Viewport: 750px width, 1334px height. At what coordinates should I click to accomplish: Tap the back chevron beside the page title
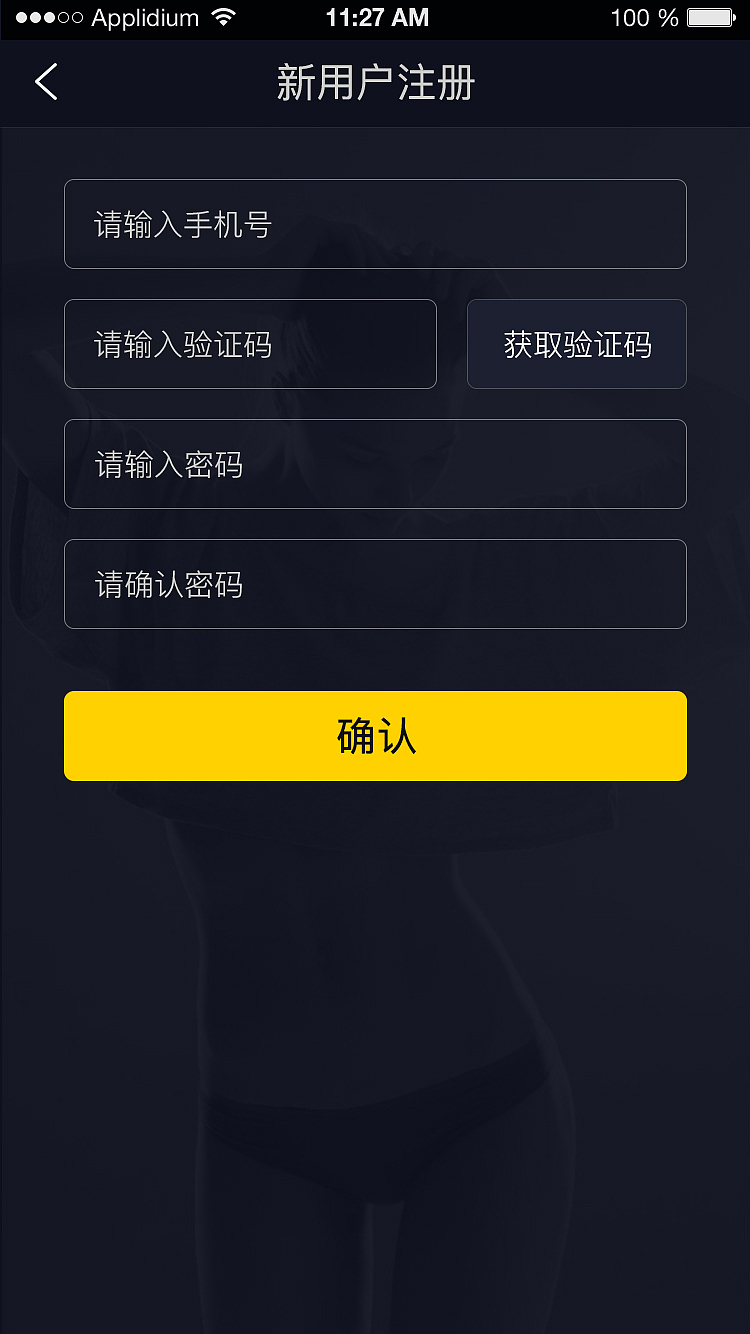coord(46,82)
